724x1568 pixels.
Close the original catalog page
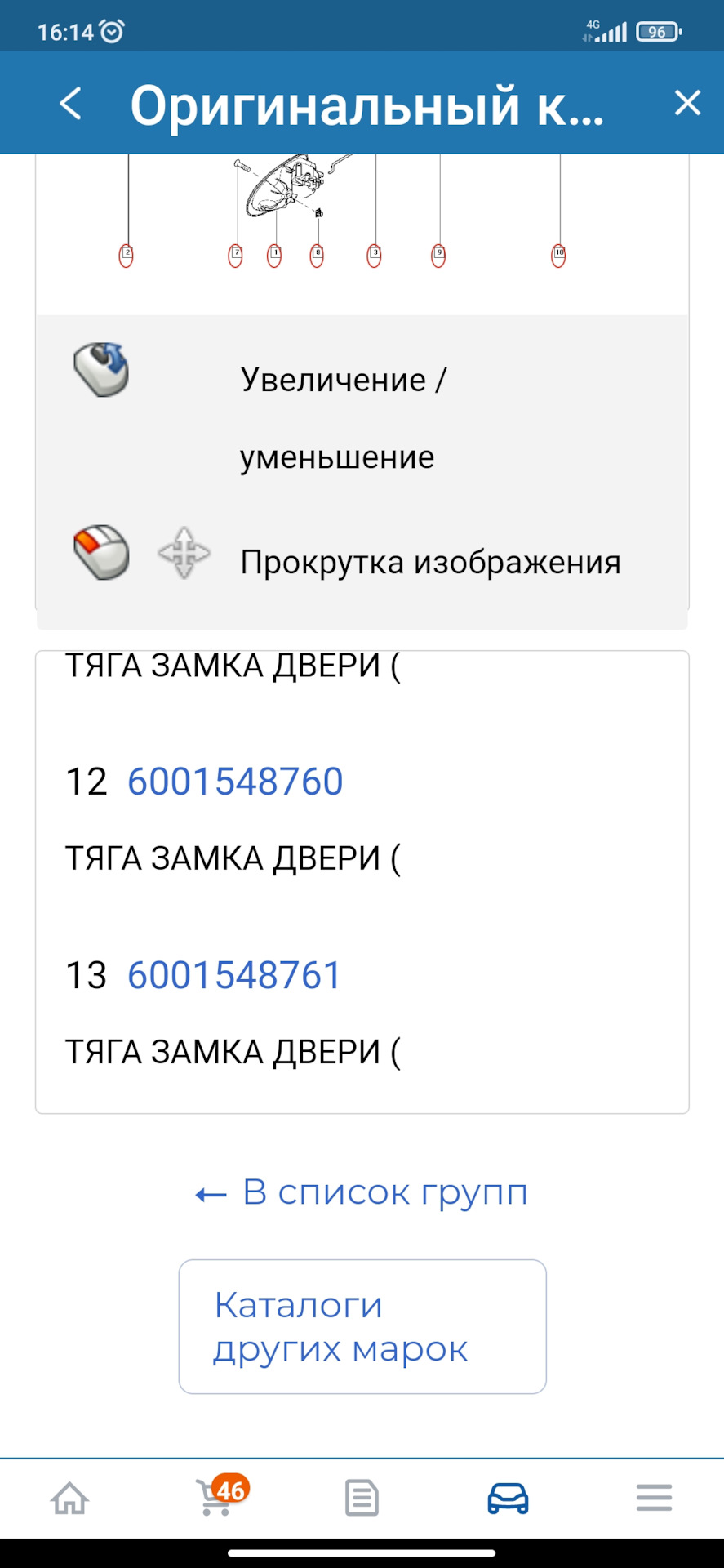687,103
